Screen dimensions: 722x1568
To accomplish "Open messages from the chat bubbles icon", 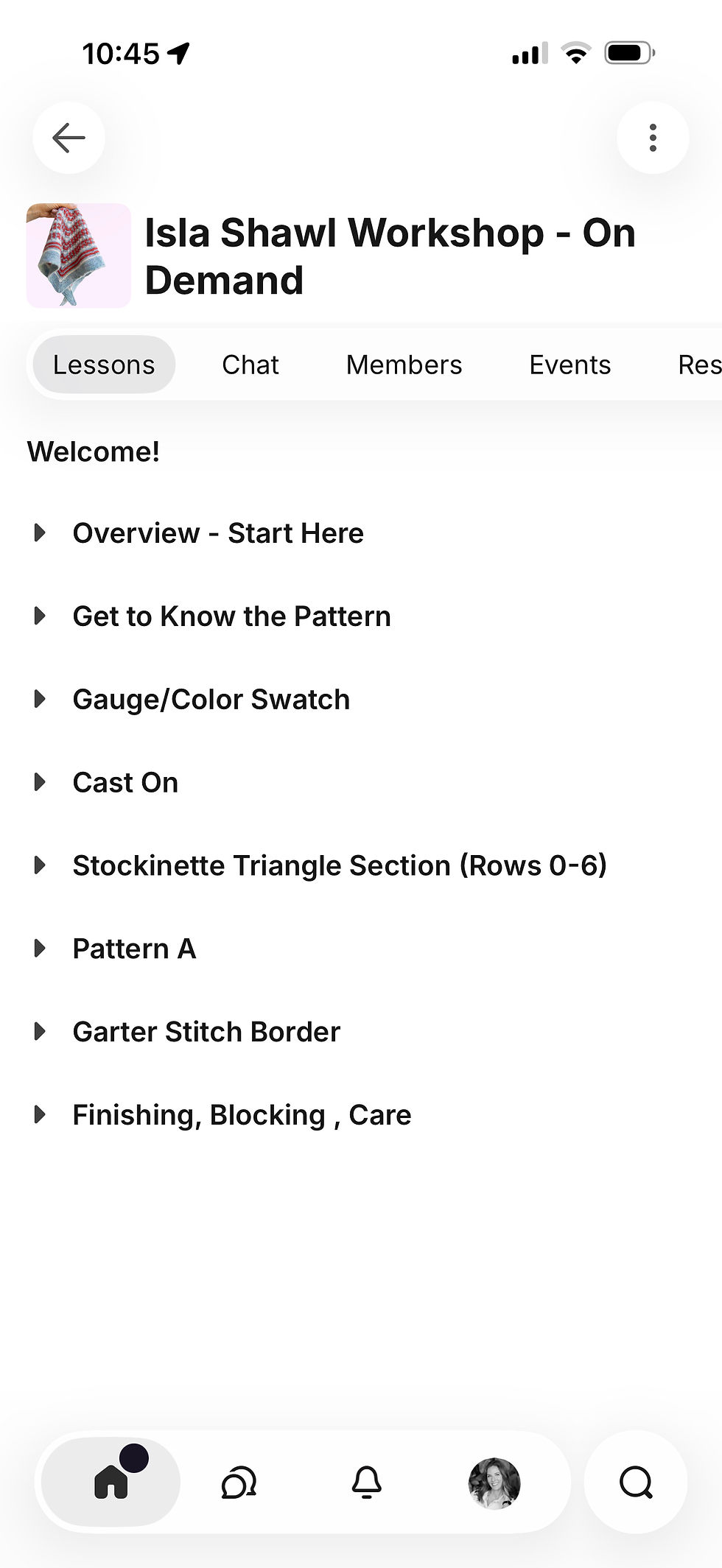I will (x=239, y=1482).
